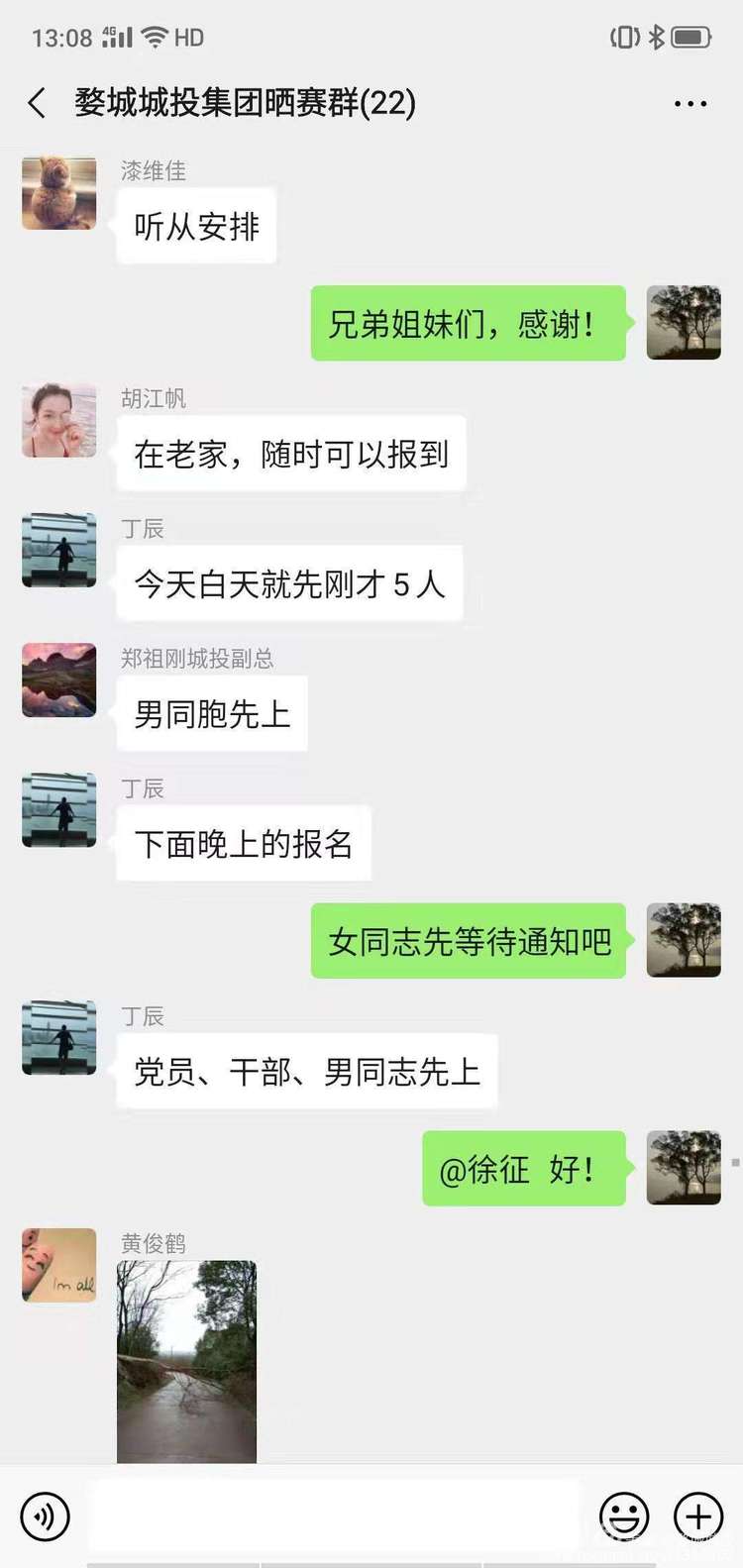View 漆维佳's profile avatar
The height and width of the screenshot is (1568, 743).
59,193
